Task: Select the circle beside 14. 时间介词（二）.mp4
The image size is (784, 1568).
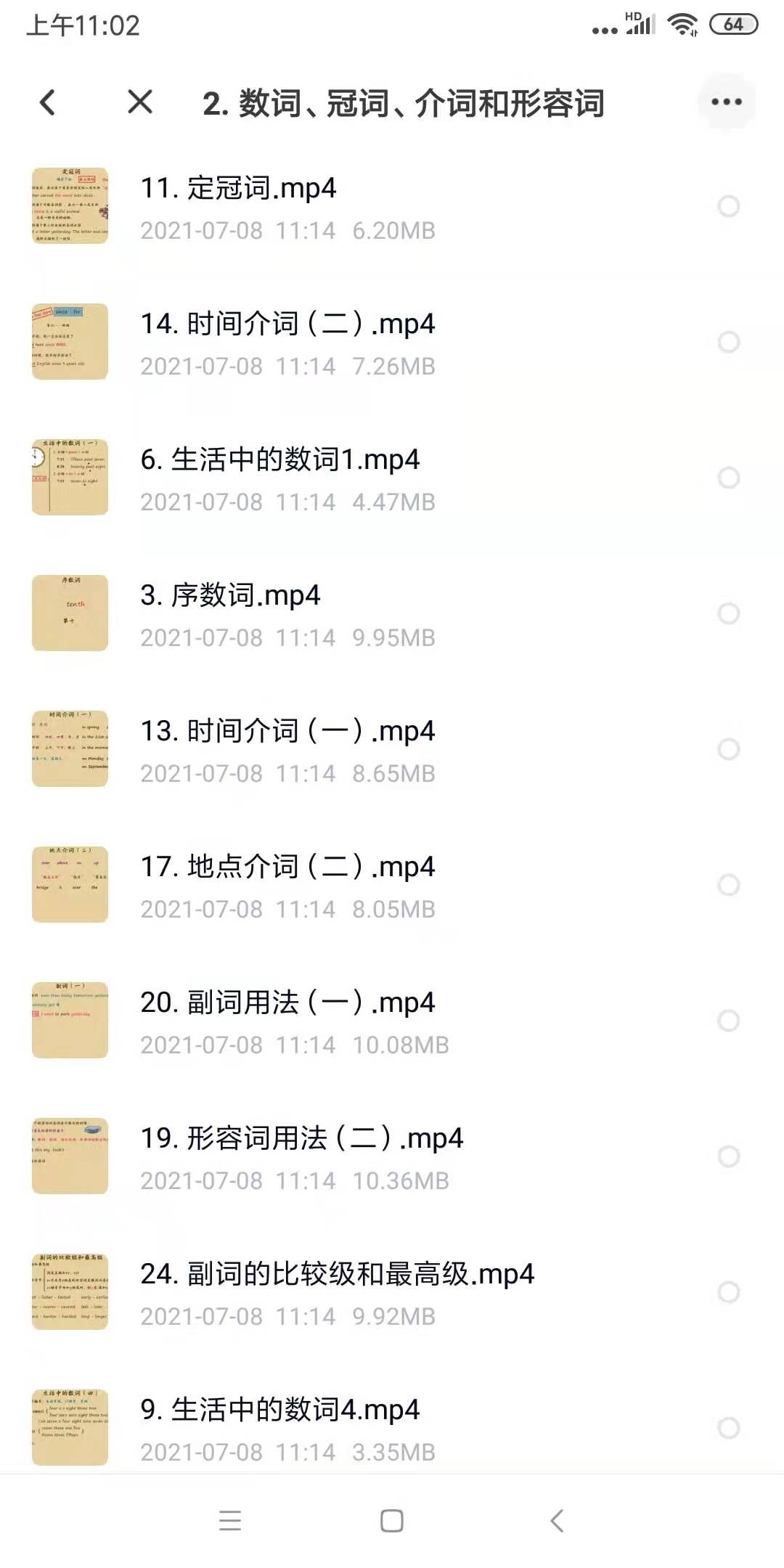Action: [x=728, y=342]
